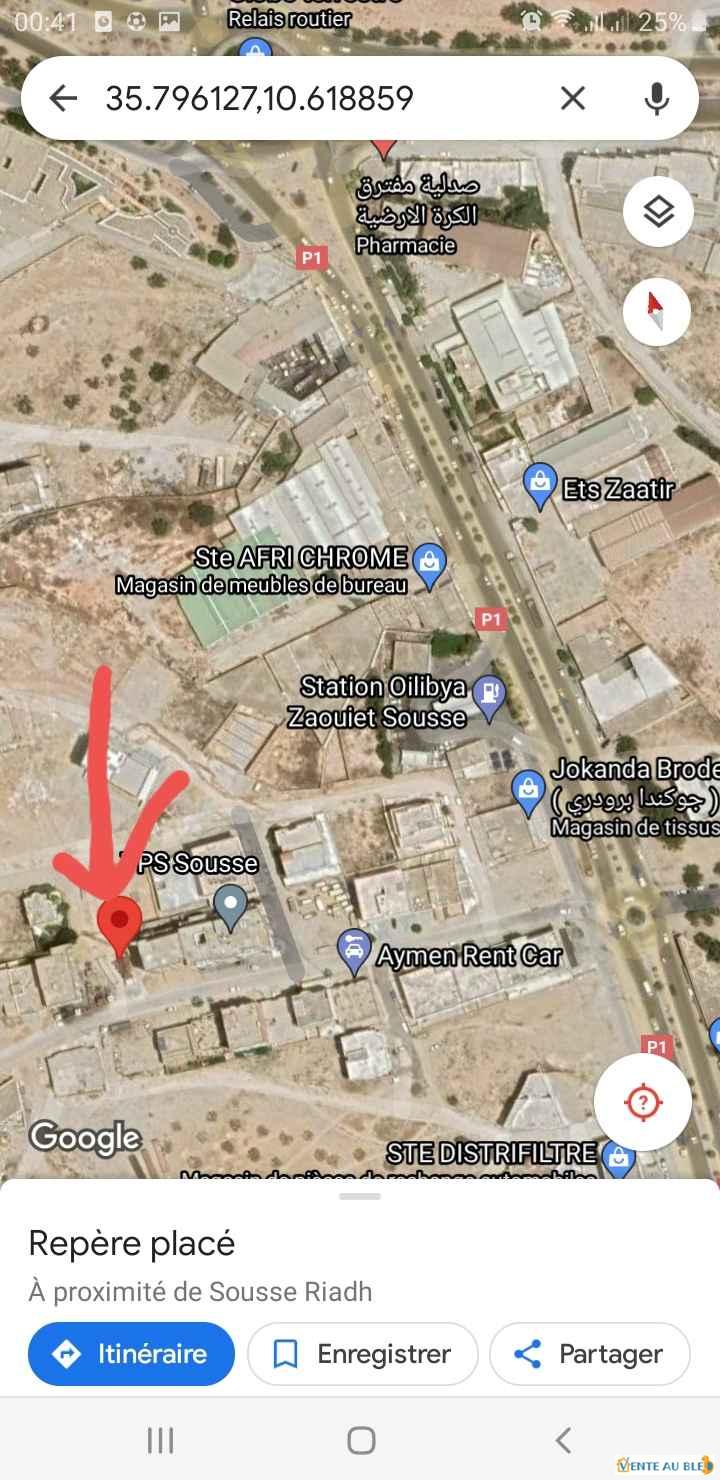This screenshot has width=720, height=1480.
Task: Go back from the search results
Action: click(63, 98)
